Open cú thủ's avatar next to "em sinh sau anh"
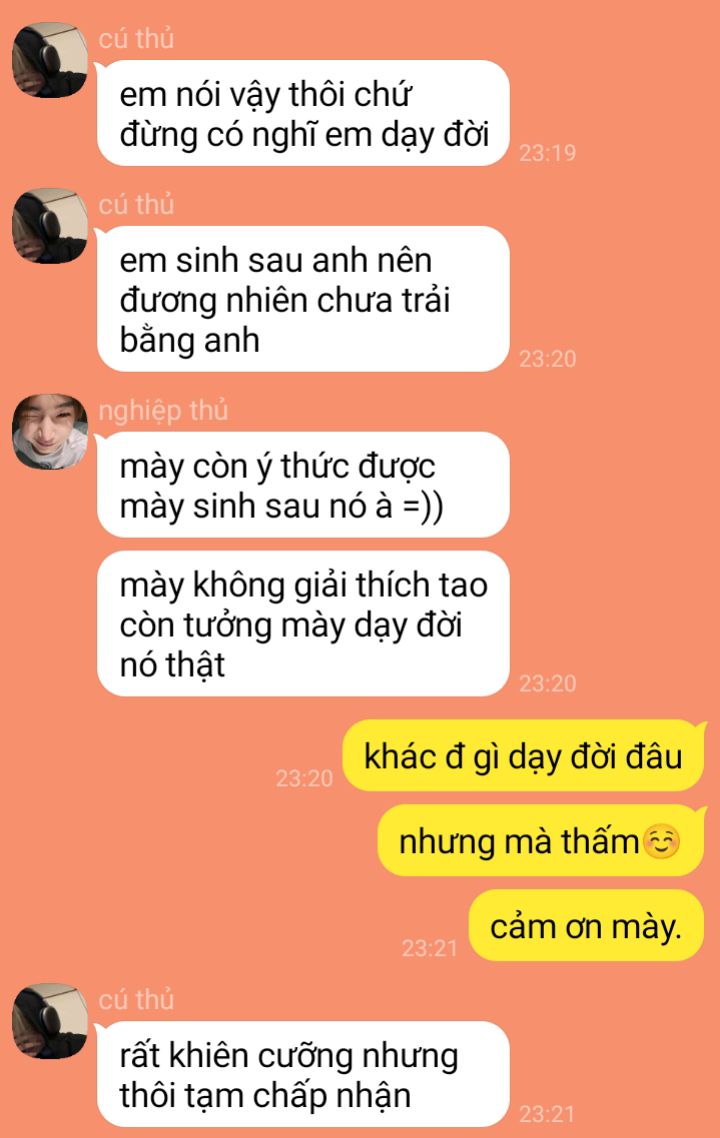Image resolution: width=720 pixels, height=1138 pixels. coord(50,226)
